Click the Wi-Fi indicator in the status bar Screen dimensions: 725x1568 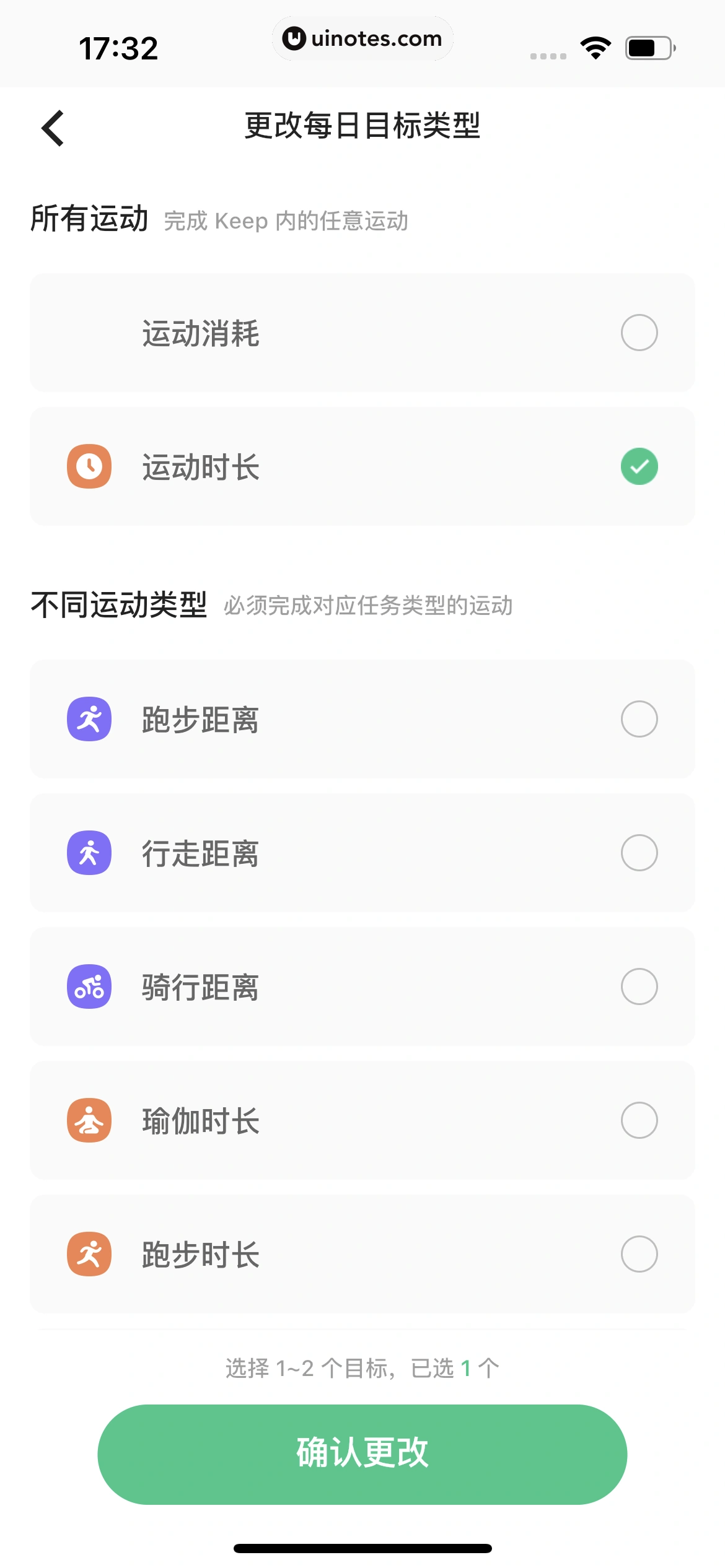[596, 47]
